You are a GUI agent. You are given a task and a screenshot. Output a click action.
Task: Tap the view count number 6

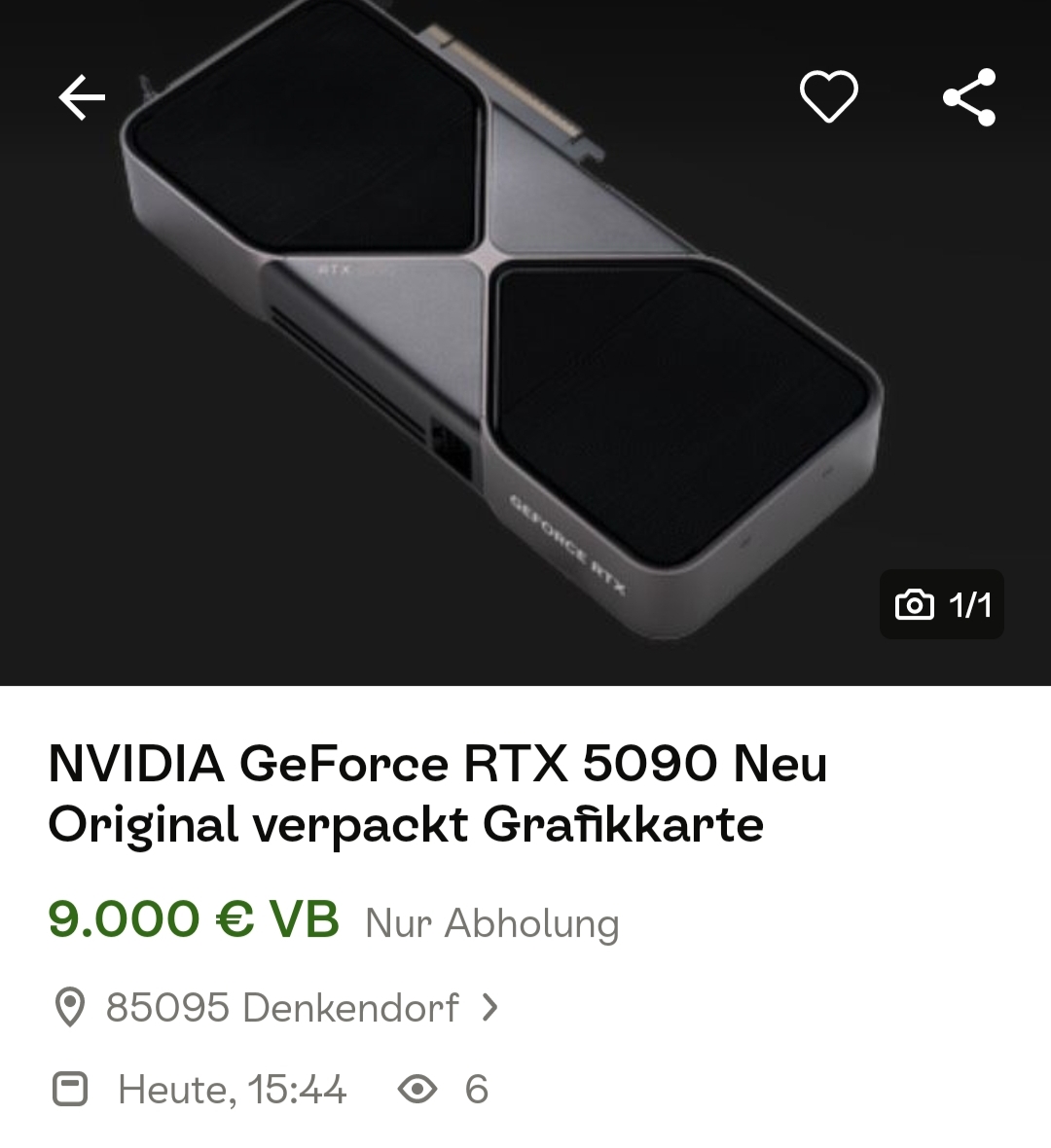point(477,1090)
